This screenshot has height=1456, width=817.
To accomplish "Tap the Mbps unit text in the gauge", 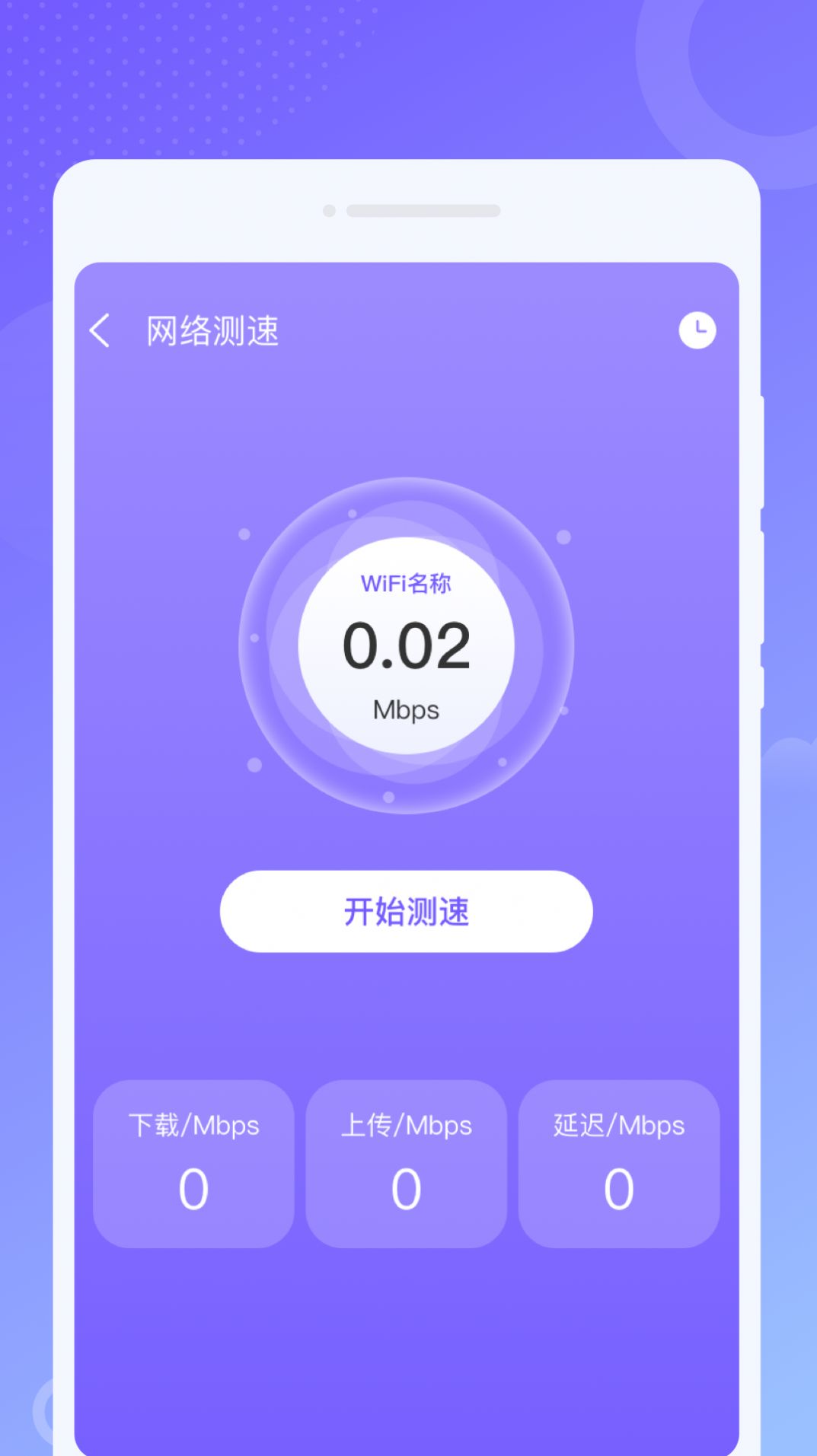I will [406, 709].
